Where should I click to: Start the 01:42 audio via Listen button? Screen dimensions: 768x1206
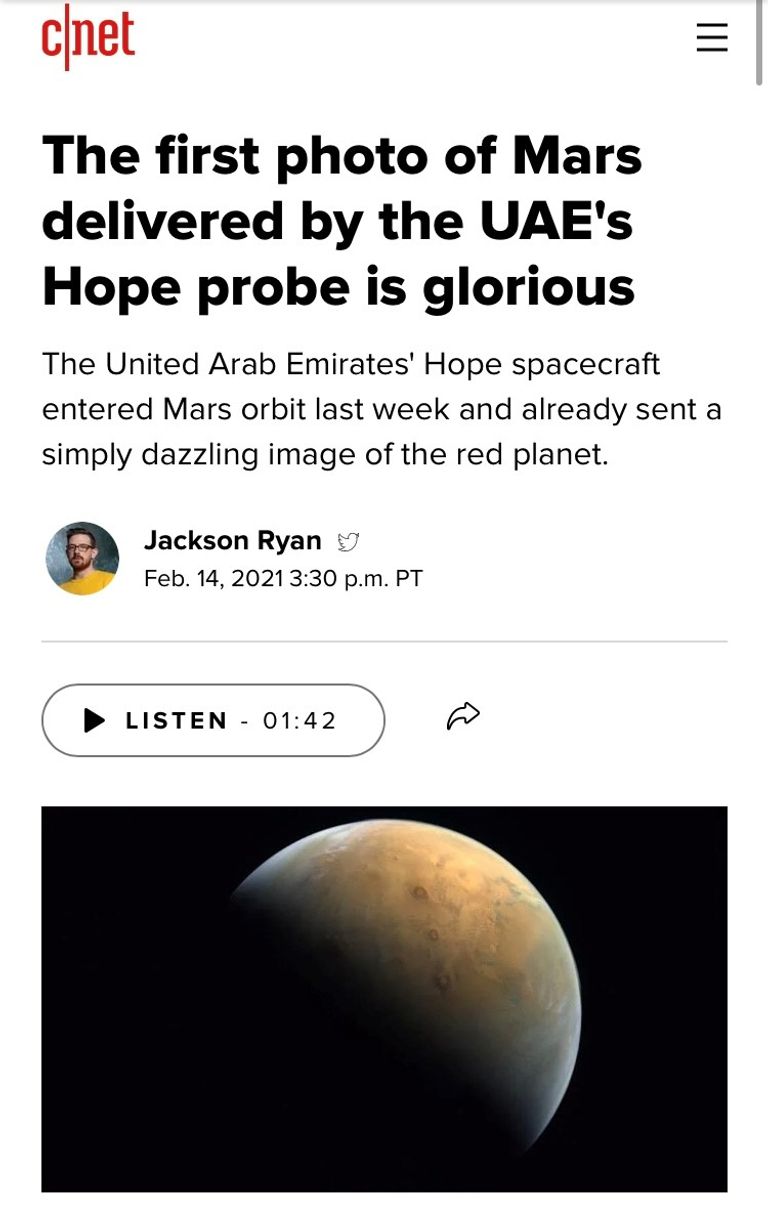[x=213, y=719]
